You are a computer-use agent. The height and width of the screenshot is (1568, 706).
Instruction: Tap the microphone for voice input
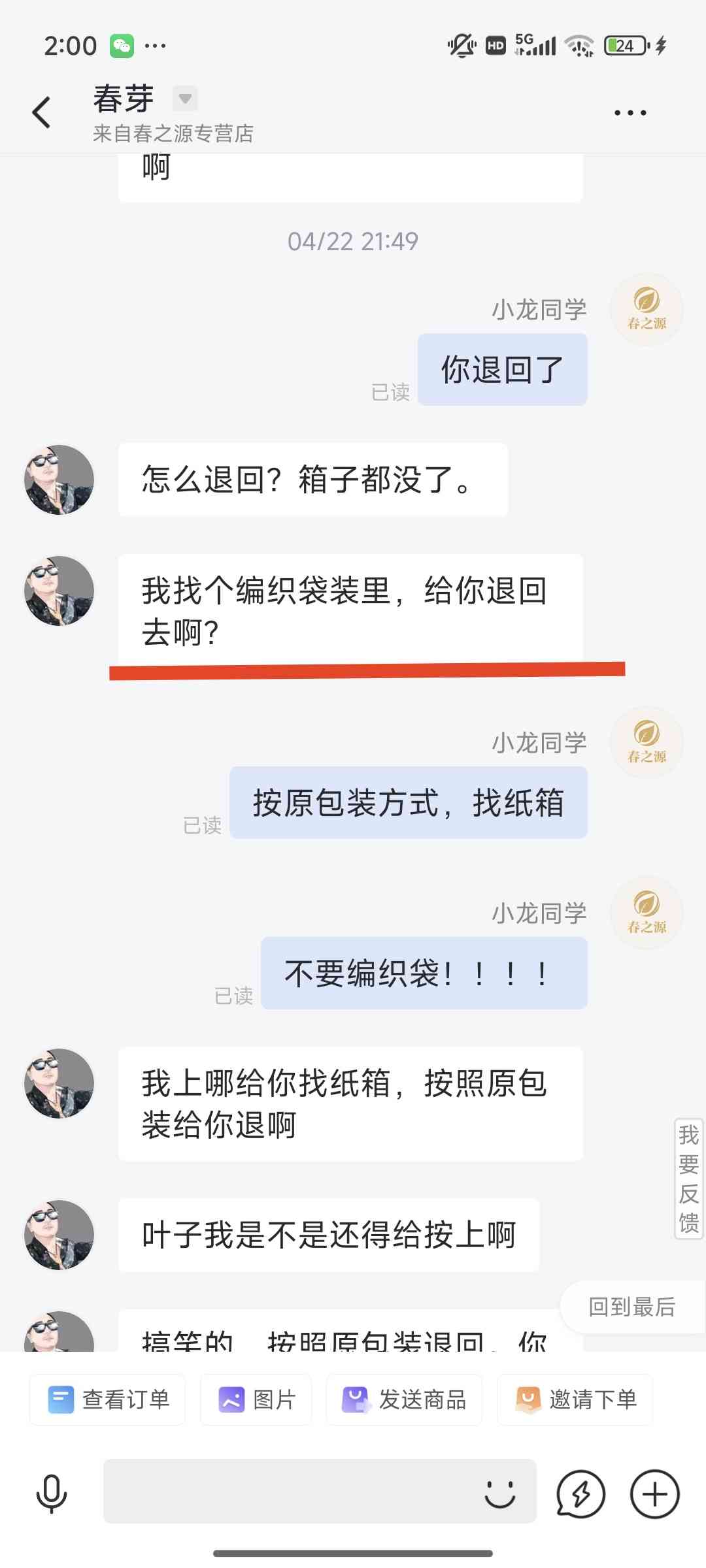[52, 1494]
